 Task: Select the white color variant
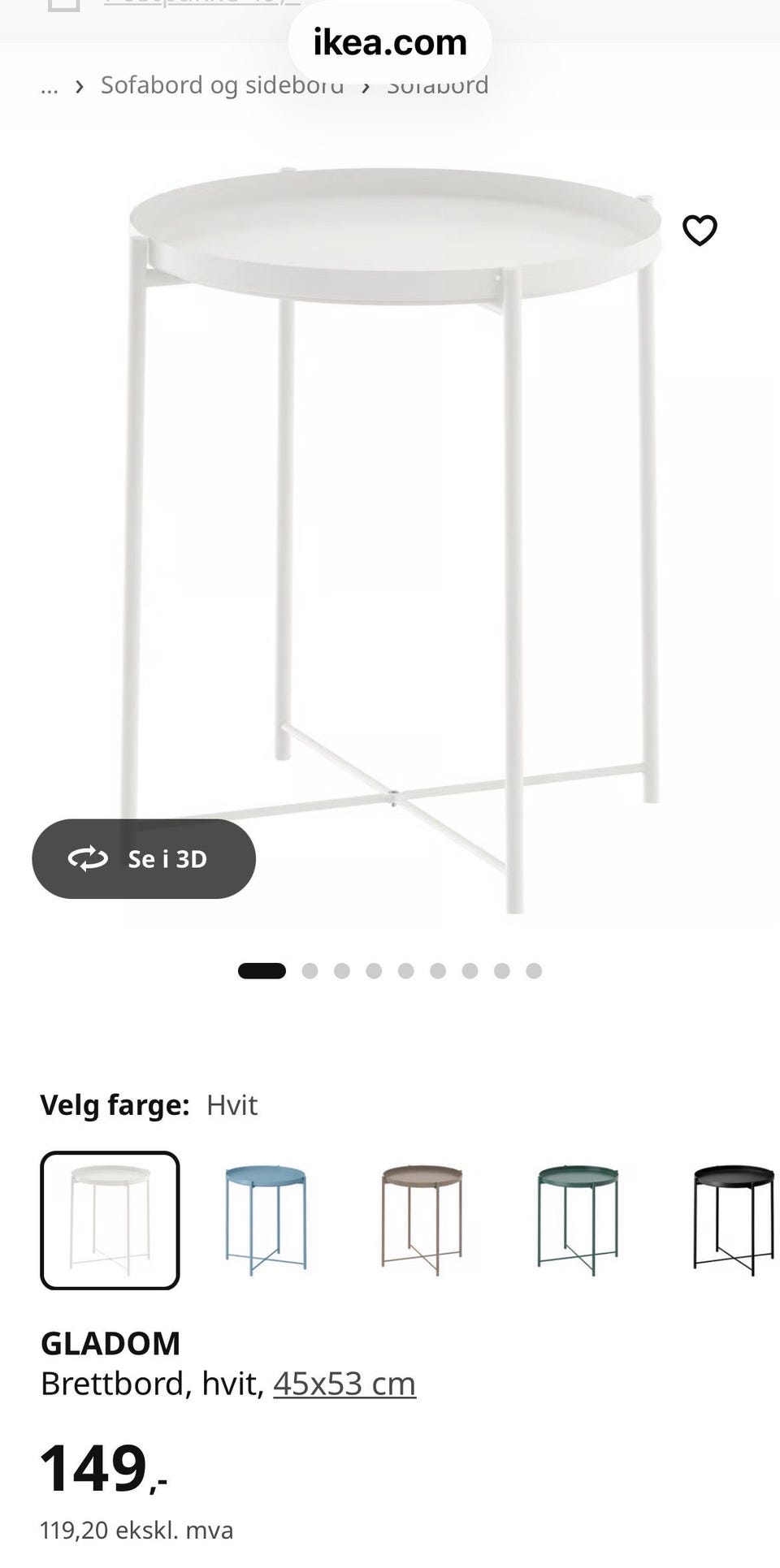[110, 1220]
